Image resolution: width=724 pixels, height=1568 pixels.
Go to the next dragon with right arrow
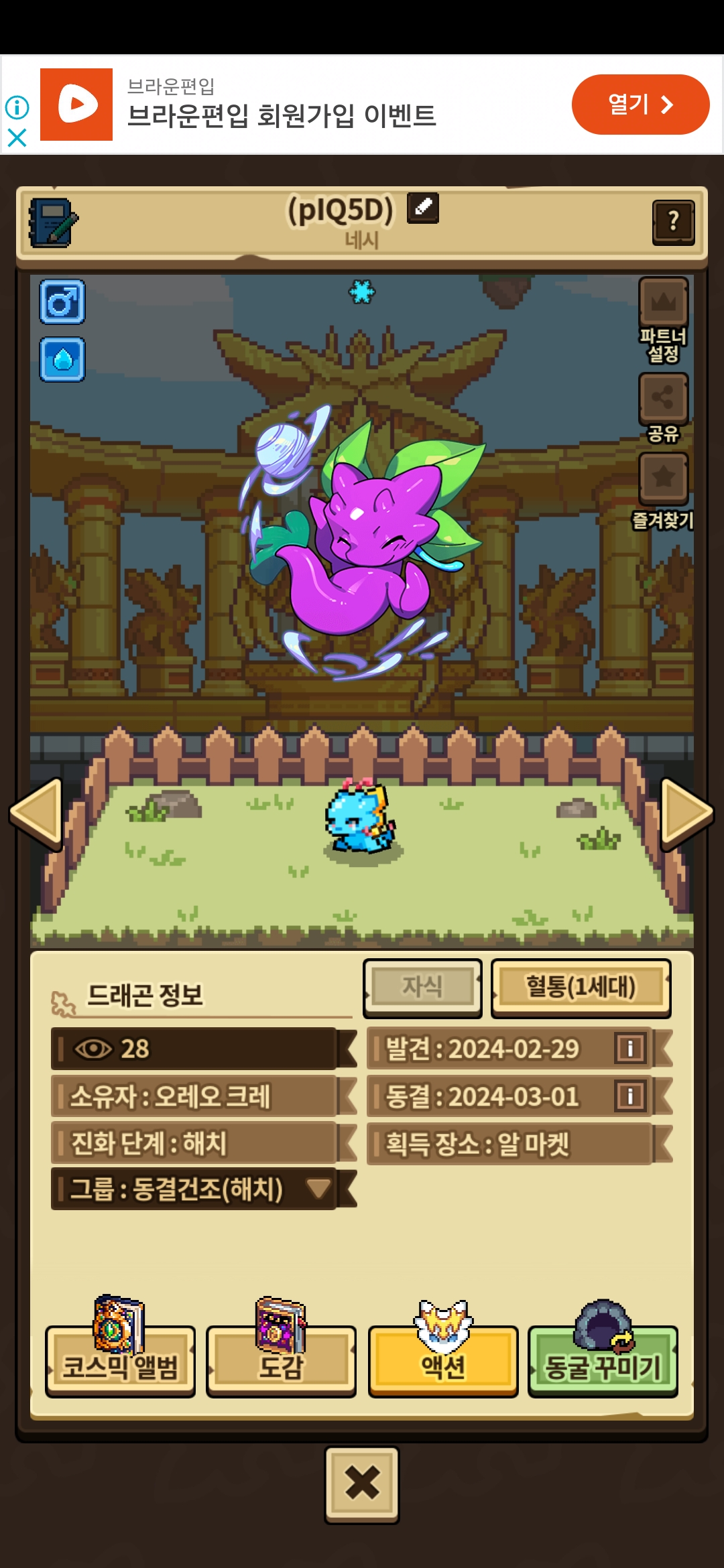tap(686, 813)
